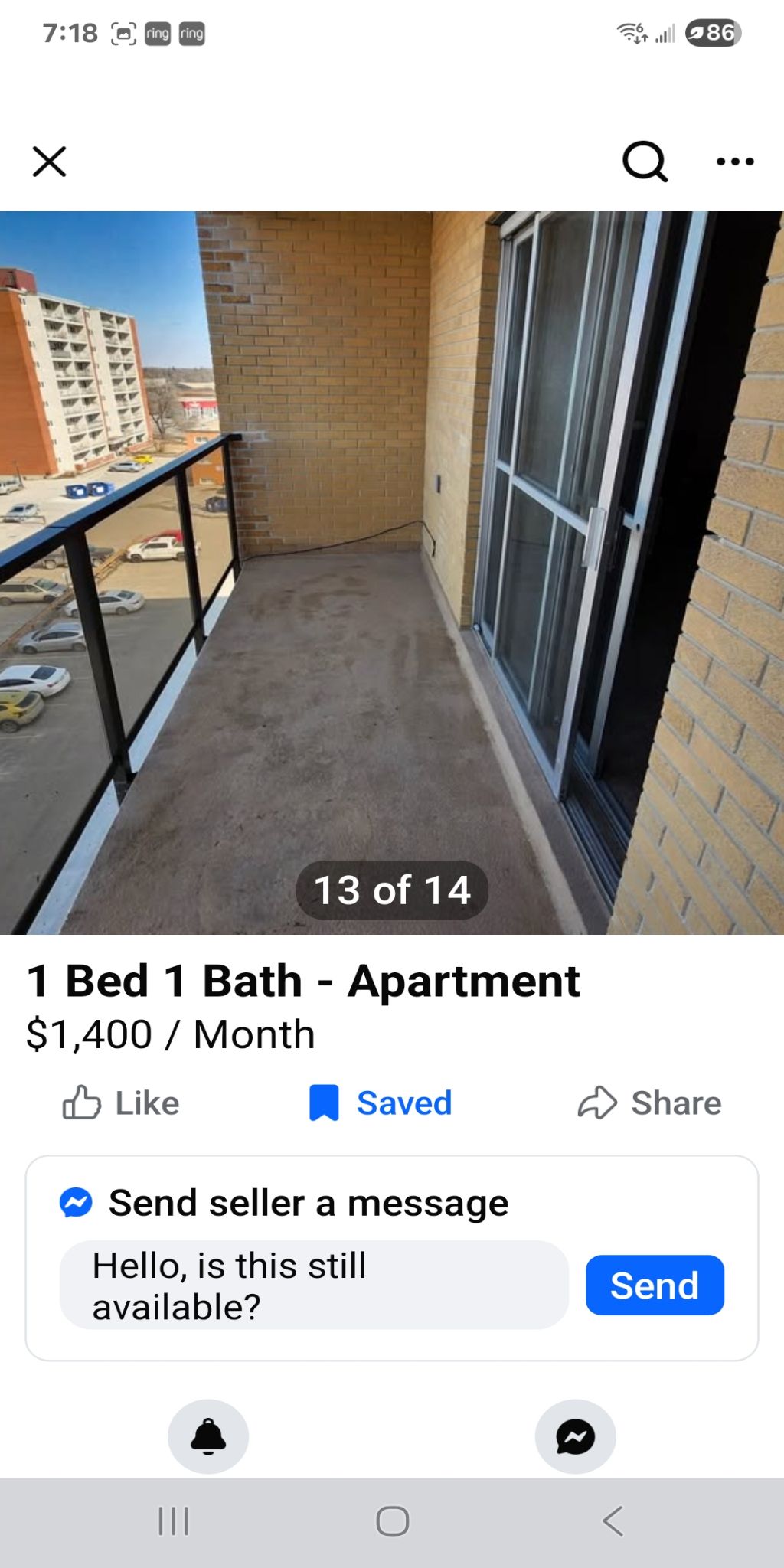Viewport: 784px width, 1568px height.
Task: Open search from the top bar
Action: coord(645,162)
